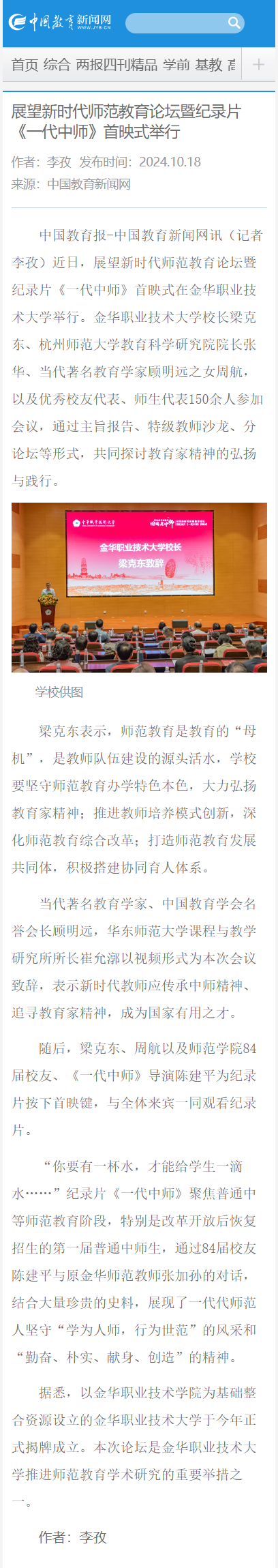Go to the 首页 tab
Viewport: 278px width, 1568px height.
click(25, 65)
